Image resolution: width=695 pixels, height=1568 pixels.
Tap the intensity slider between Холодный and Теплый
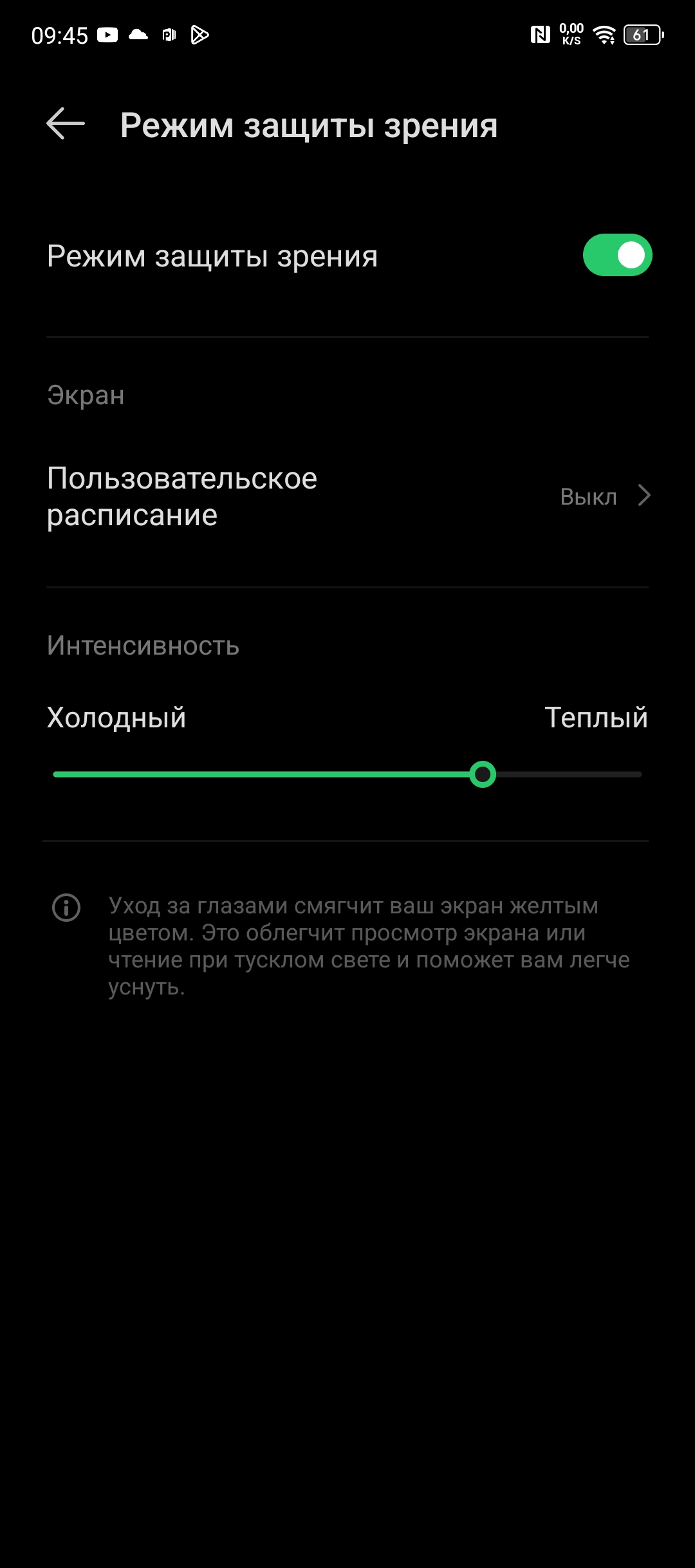[x=482, y=774]
